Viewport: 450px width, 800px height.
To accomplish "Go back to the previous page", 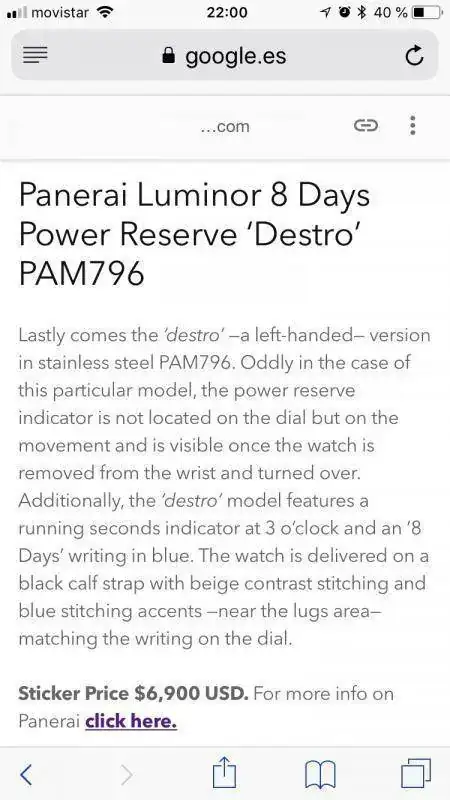I will click(26, 774).
